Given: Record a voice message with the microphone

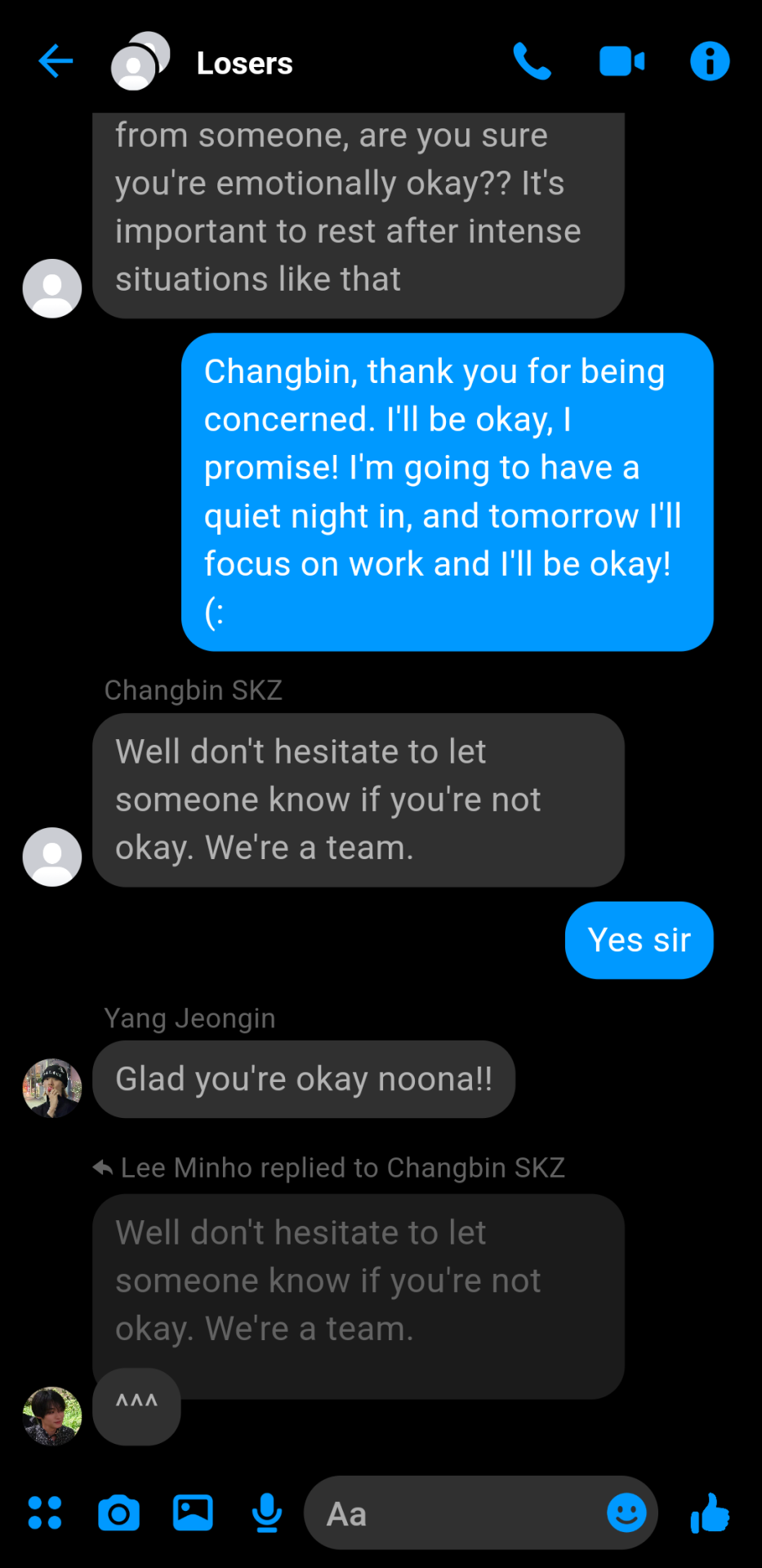Looking at the screenshot, I should coord(267,1512).
